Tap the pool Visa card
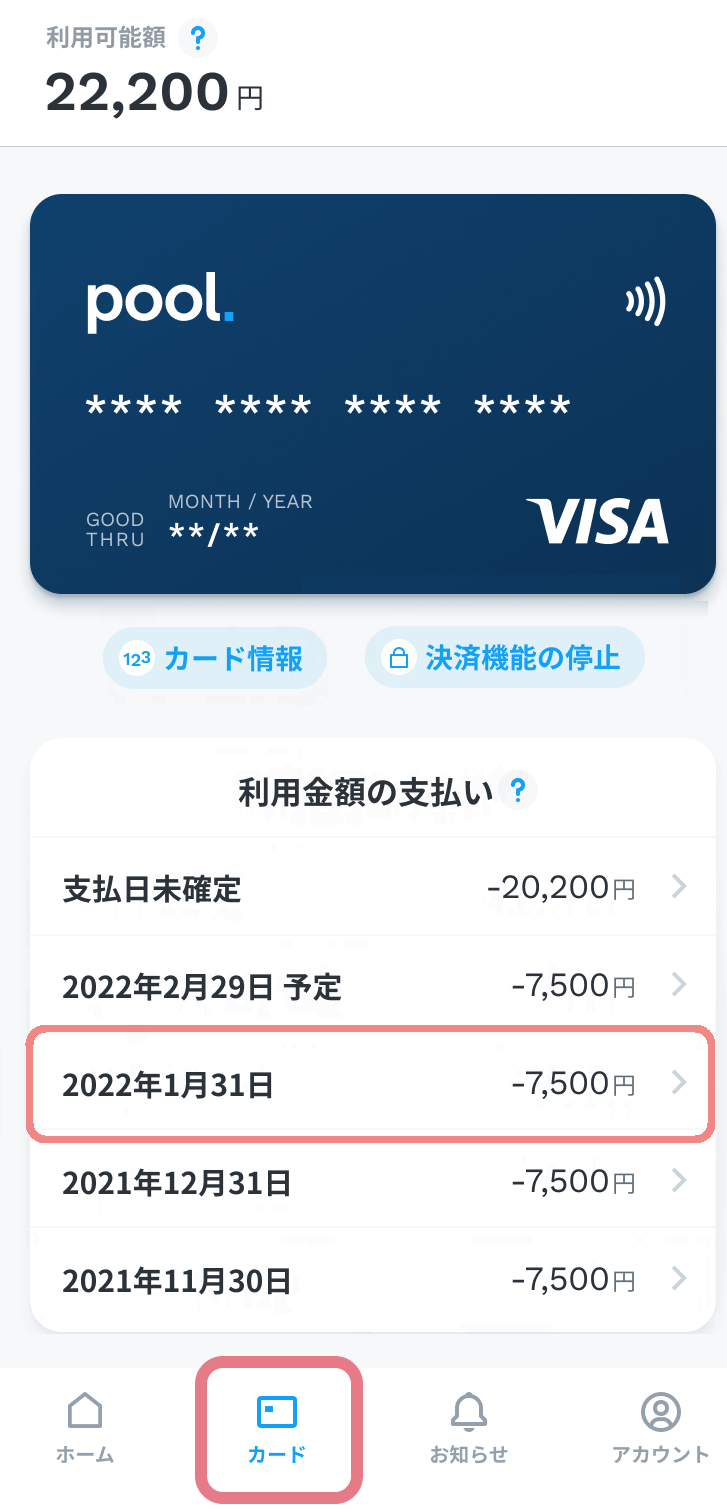 [x=373, y=394]
